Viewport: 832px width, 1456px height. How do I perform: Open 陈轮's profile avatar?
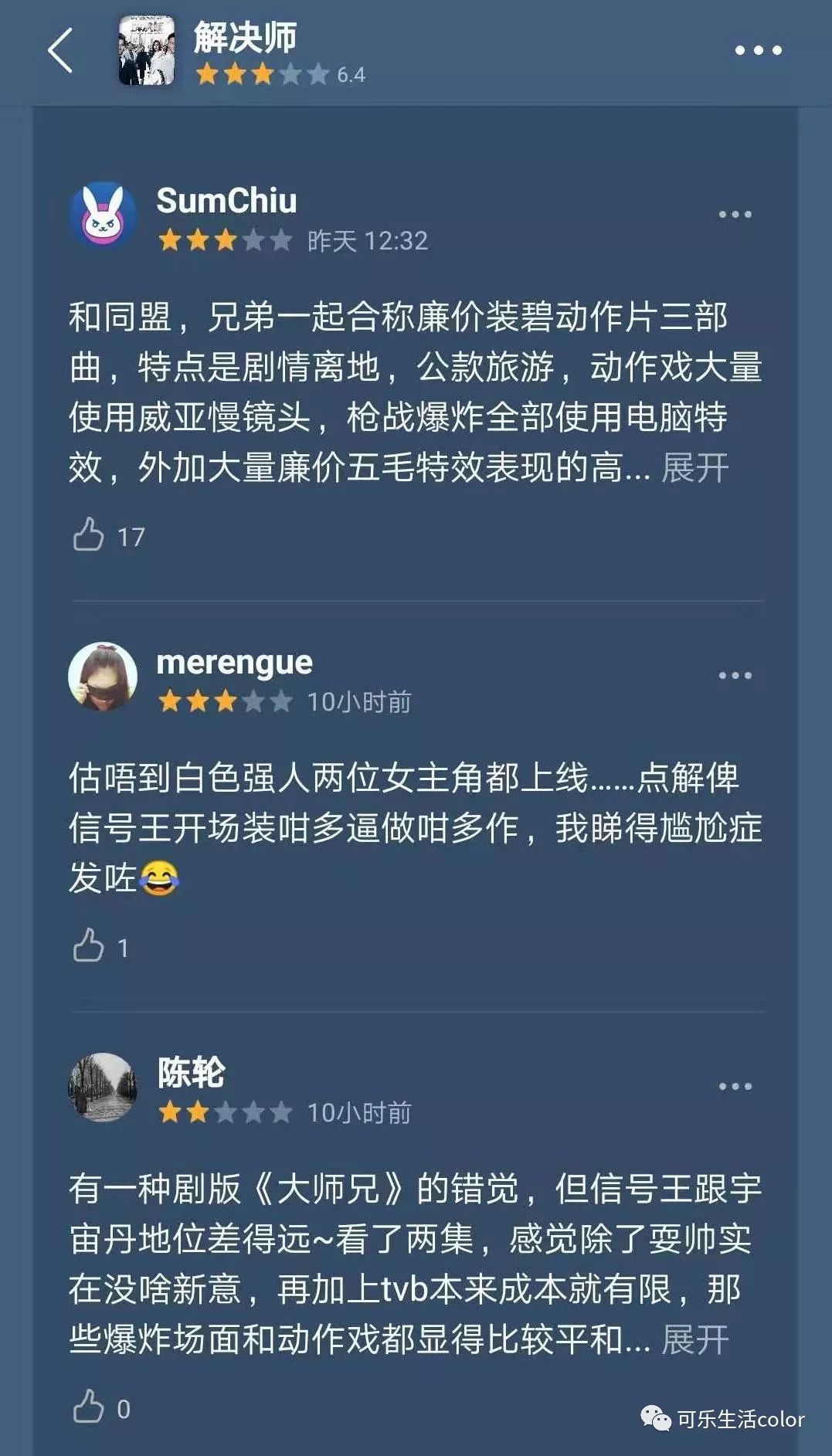[x=103, y=1088]
